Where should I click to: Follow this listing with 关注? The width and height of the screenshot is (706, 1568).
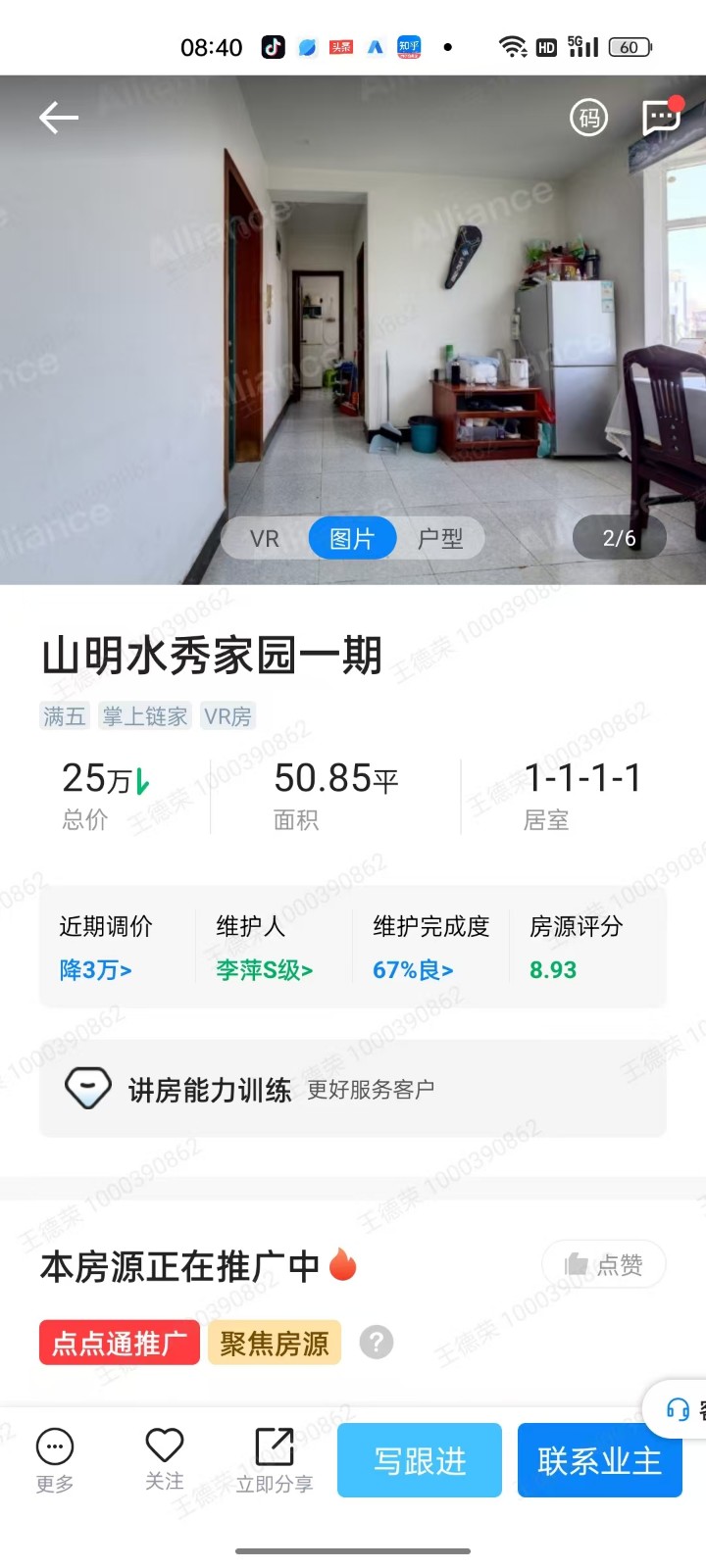coord(165,1458)
